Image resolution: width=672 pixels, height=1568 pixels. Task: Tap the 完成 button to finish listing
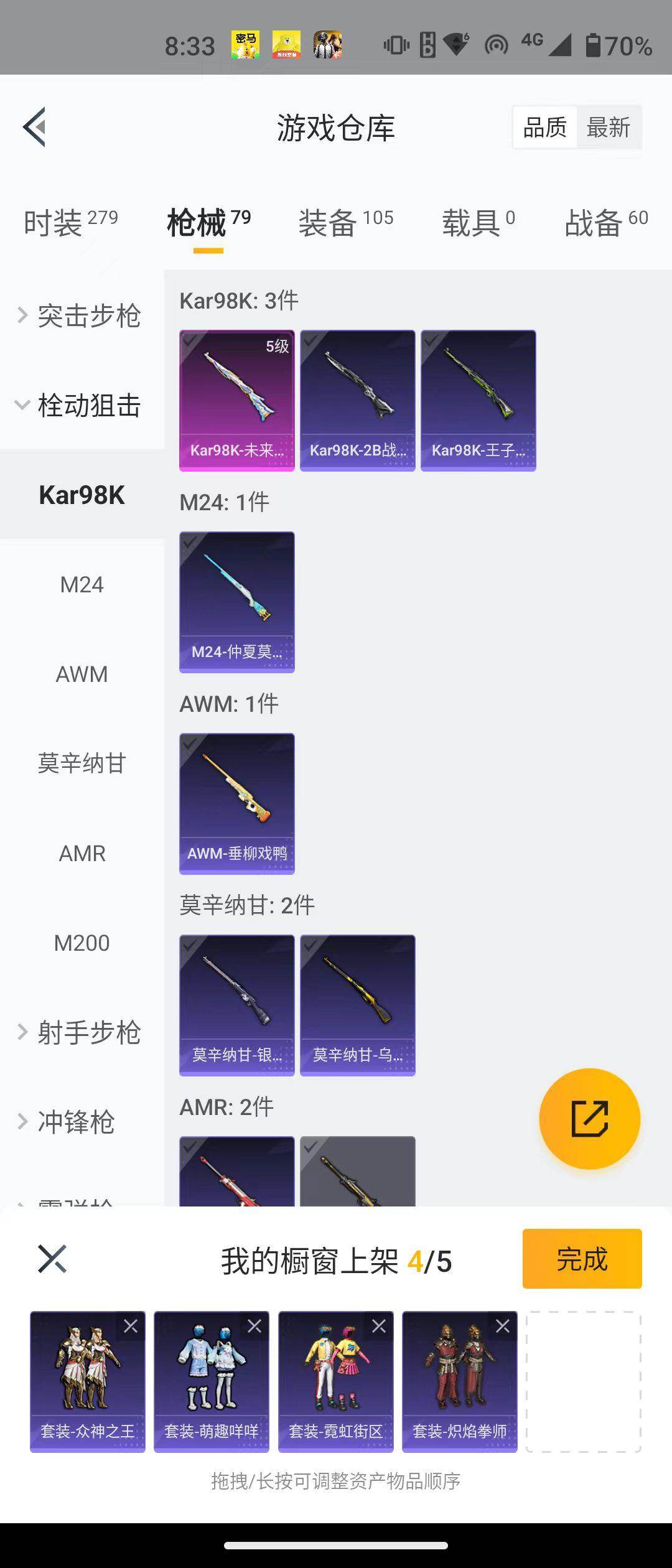click(x=581, y=1259)
